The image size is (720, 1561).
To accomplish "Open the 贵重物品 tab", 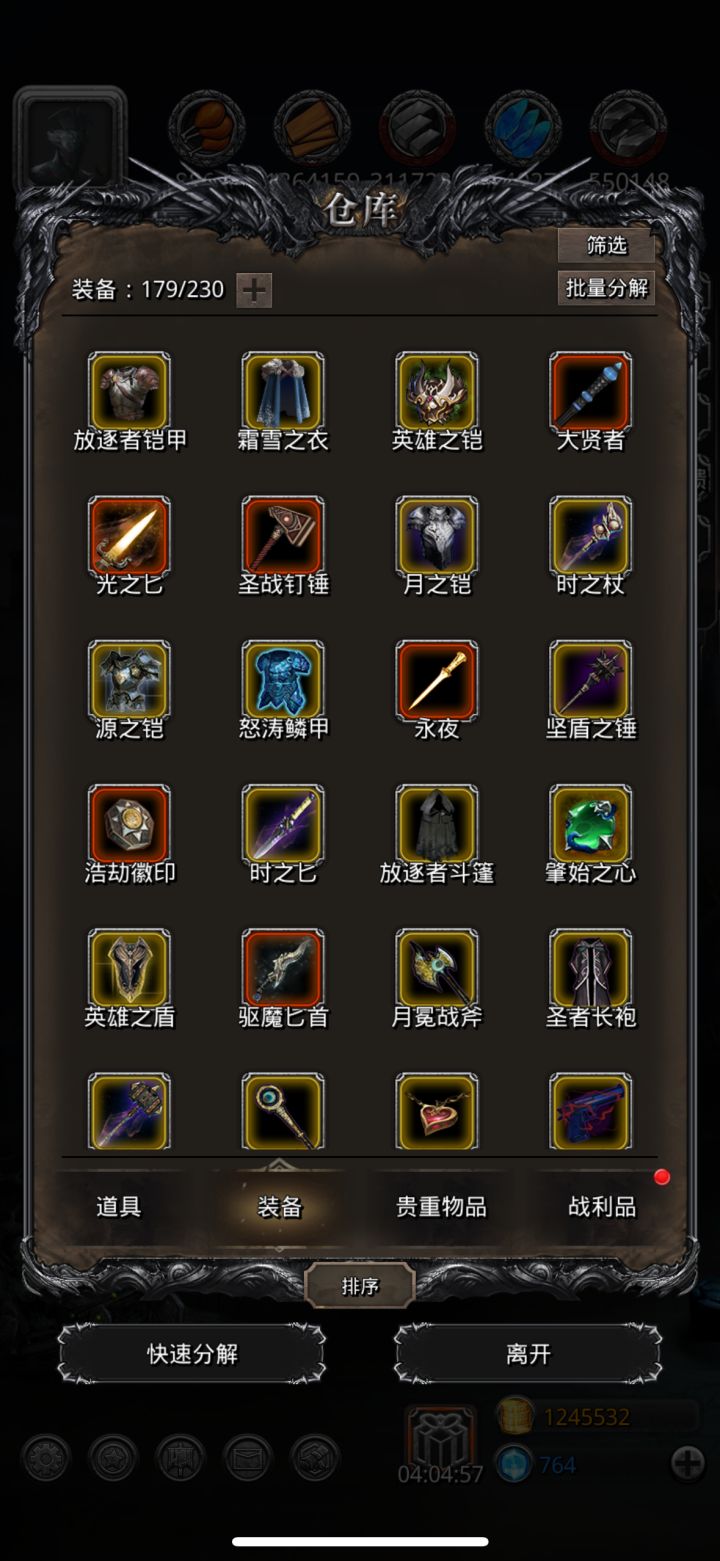I will pos(438,1207).
